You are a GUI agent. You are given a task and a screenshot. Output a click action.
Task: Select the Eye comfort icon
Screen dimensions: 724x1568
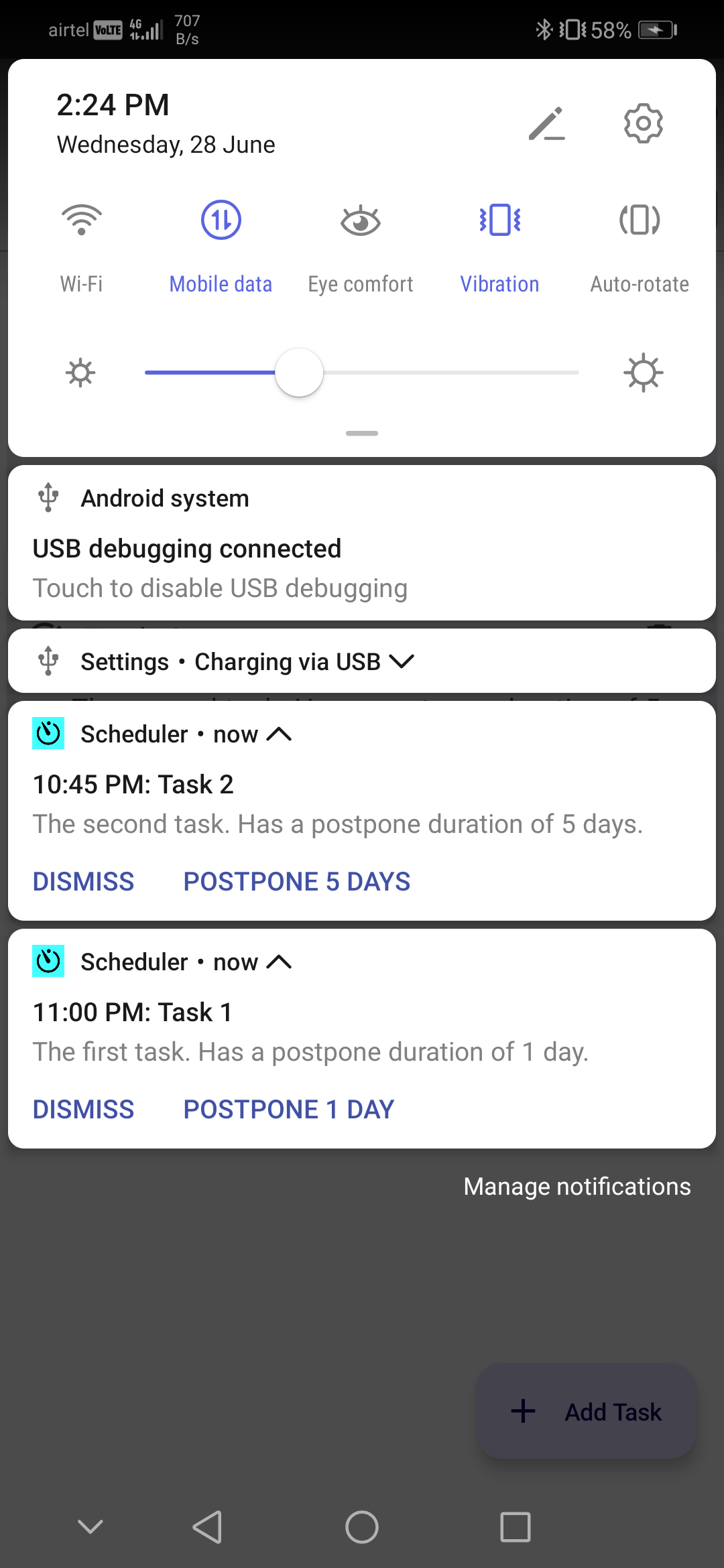360,220
